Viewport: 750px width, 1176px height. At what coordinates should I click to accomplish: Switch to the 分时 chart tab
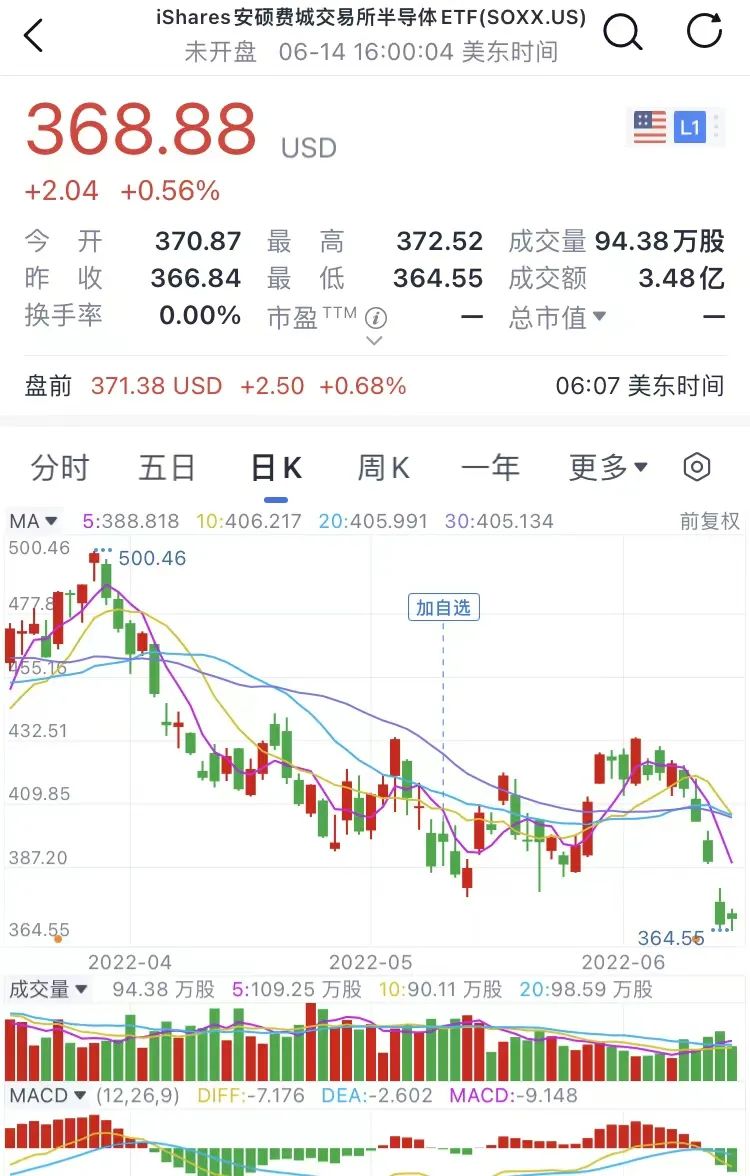click(x=60, y=468)
